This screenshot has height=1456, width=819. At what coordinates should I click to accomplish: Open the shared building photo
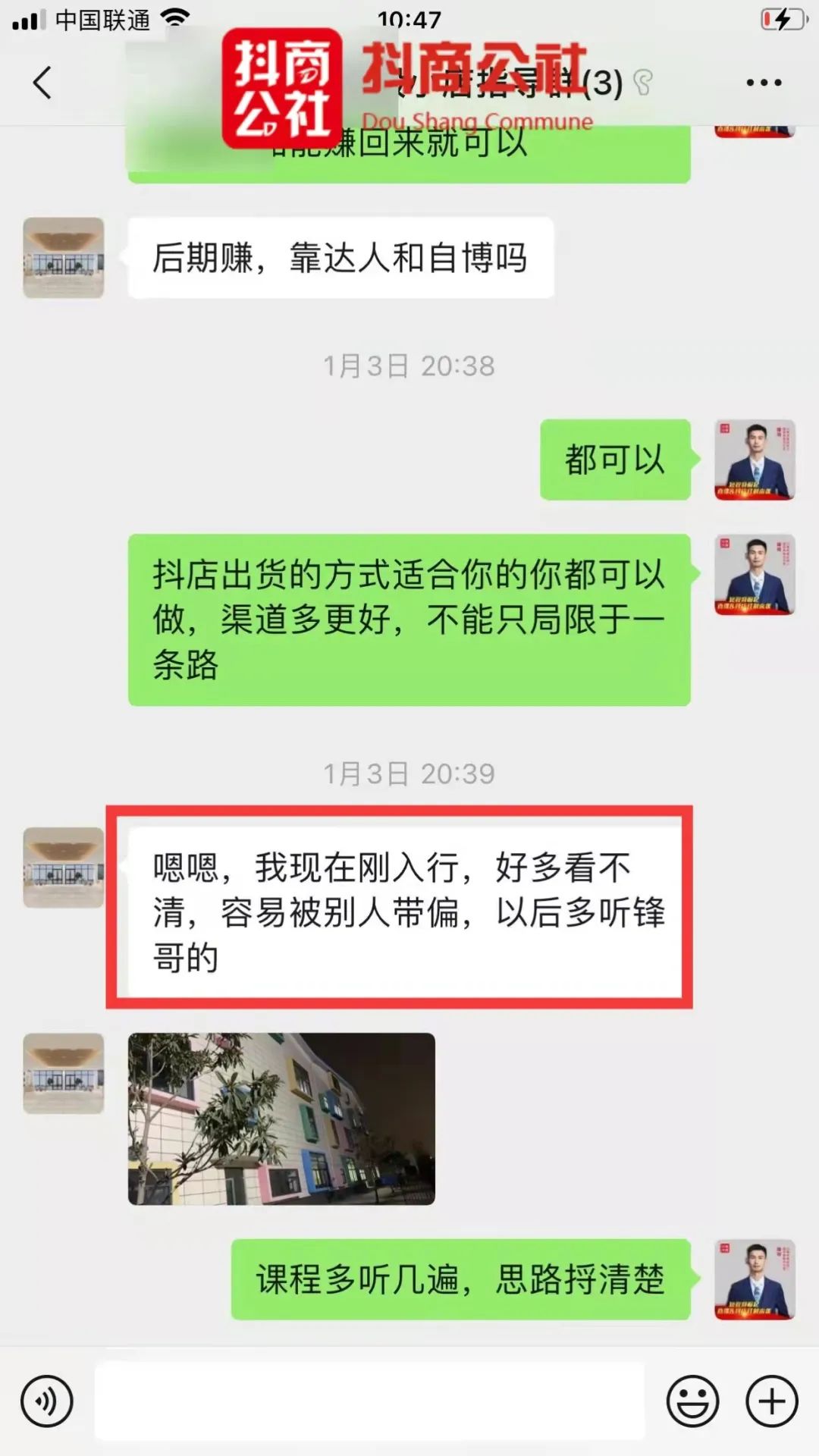pos(281,1119)
